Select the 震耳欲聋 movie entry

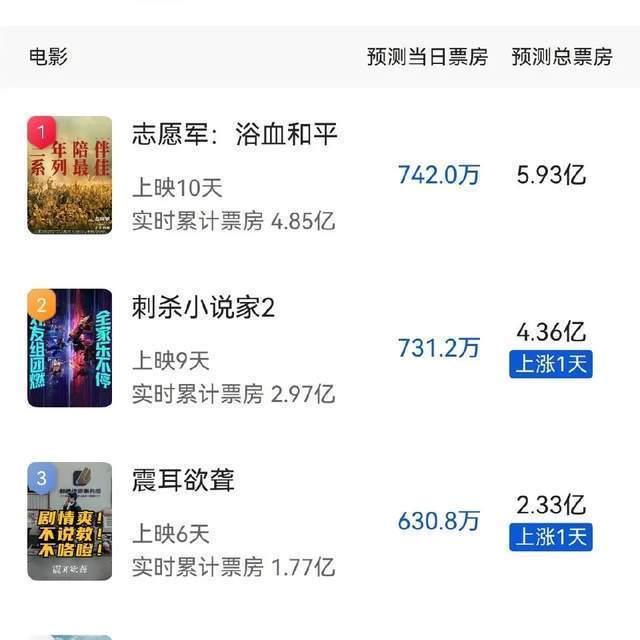183,480
